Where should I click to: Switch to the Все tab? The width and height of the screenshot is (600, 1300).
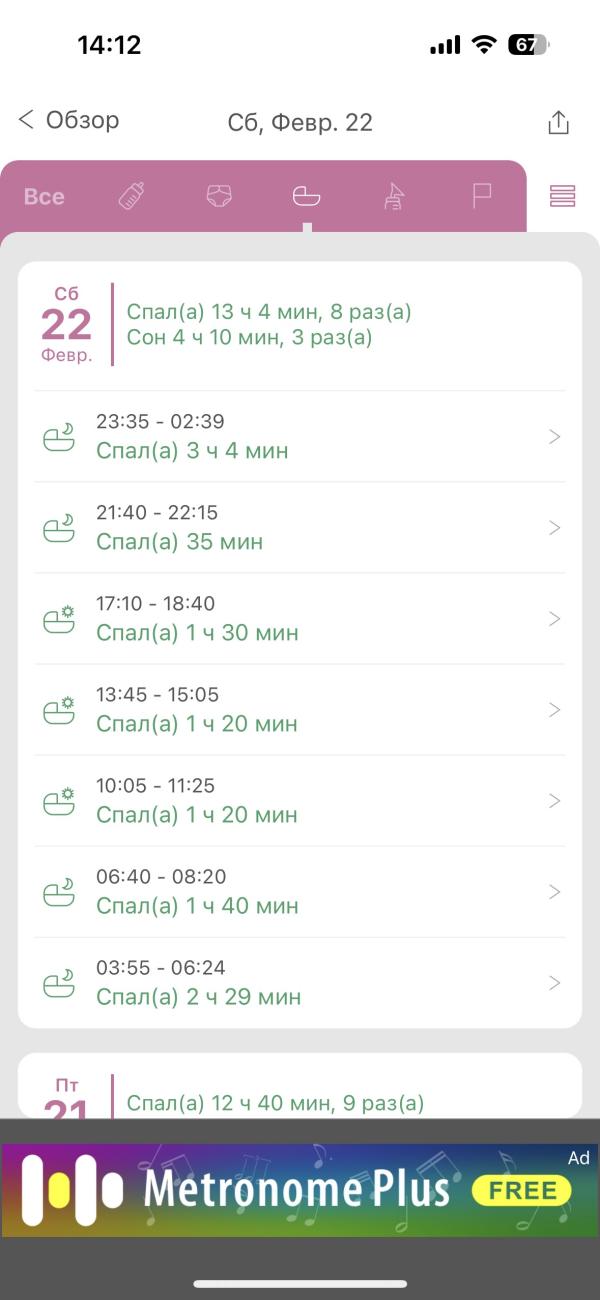(44, 197)
